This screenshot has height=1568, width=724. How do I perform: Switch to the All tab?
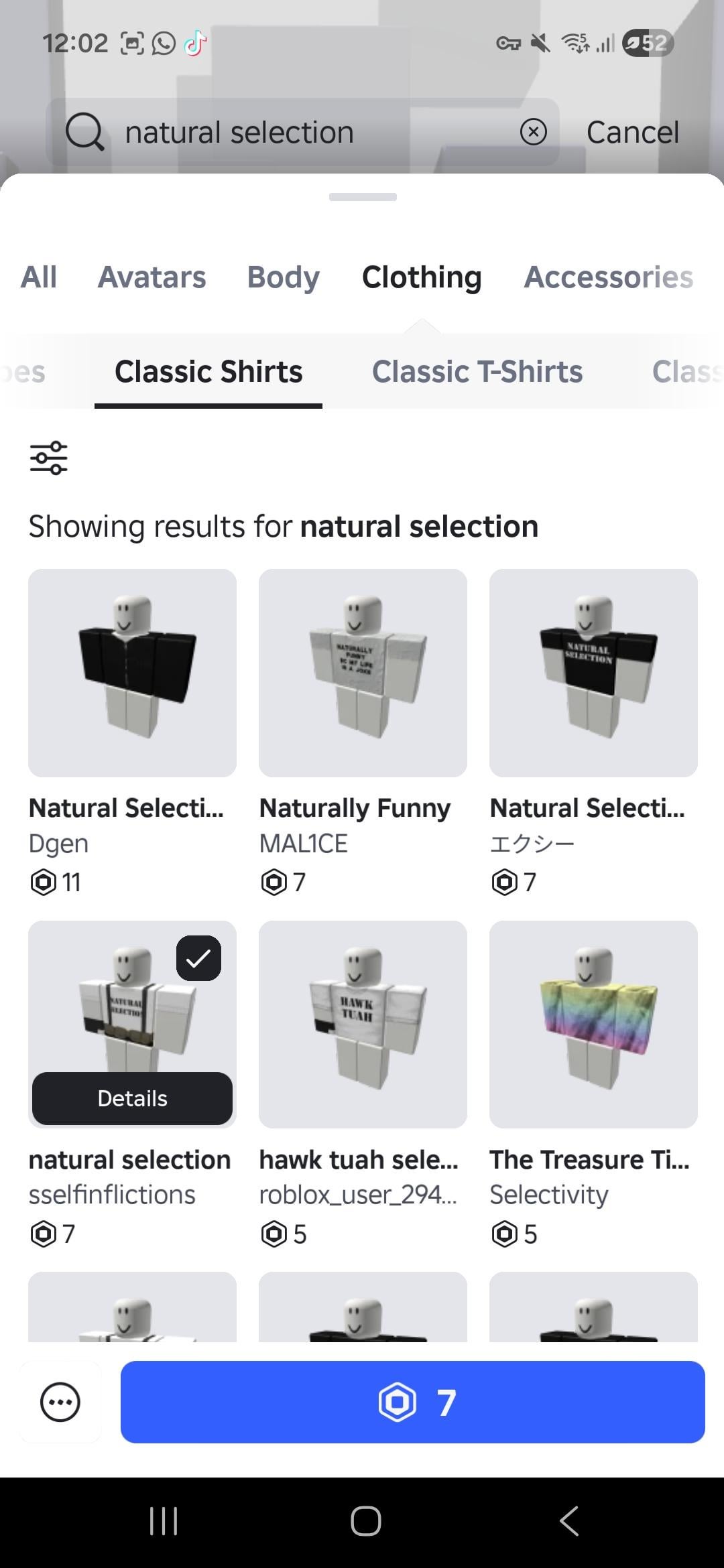coord(39,277)
